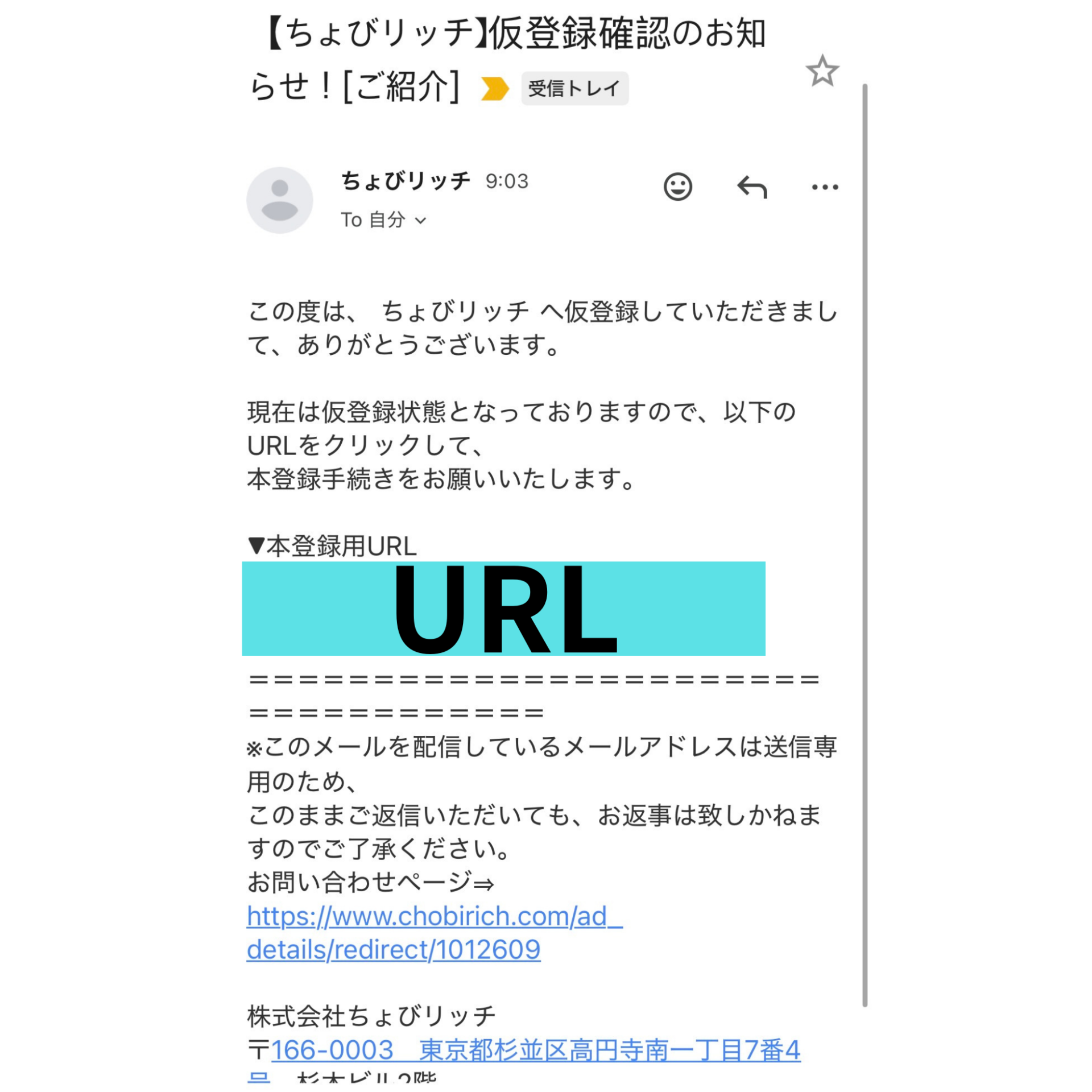Open the 東京都杉並区 address link
This screenshot has width=1092, height=1092.
coord(535,1050)
